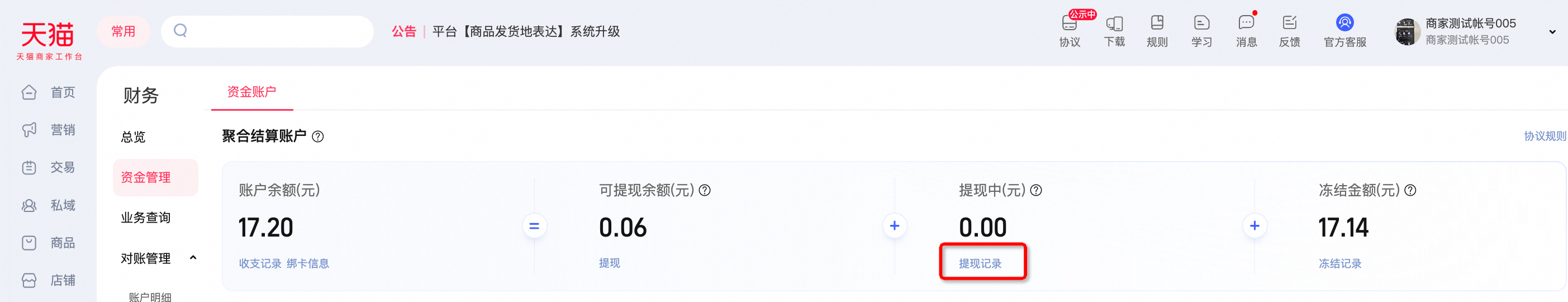Open 总览 in finance menu
The width and height of the screenshot is (1568, 302).
[x=134, y=137]
